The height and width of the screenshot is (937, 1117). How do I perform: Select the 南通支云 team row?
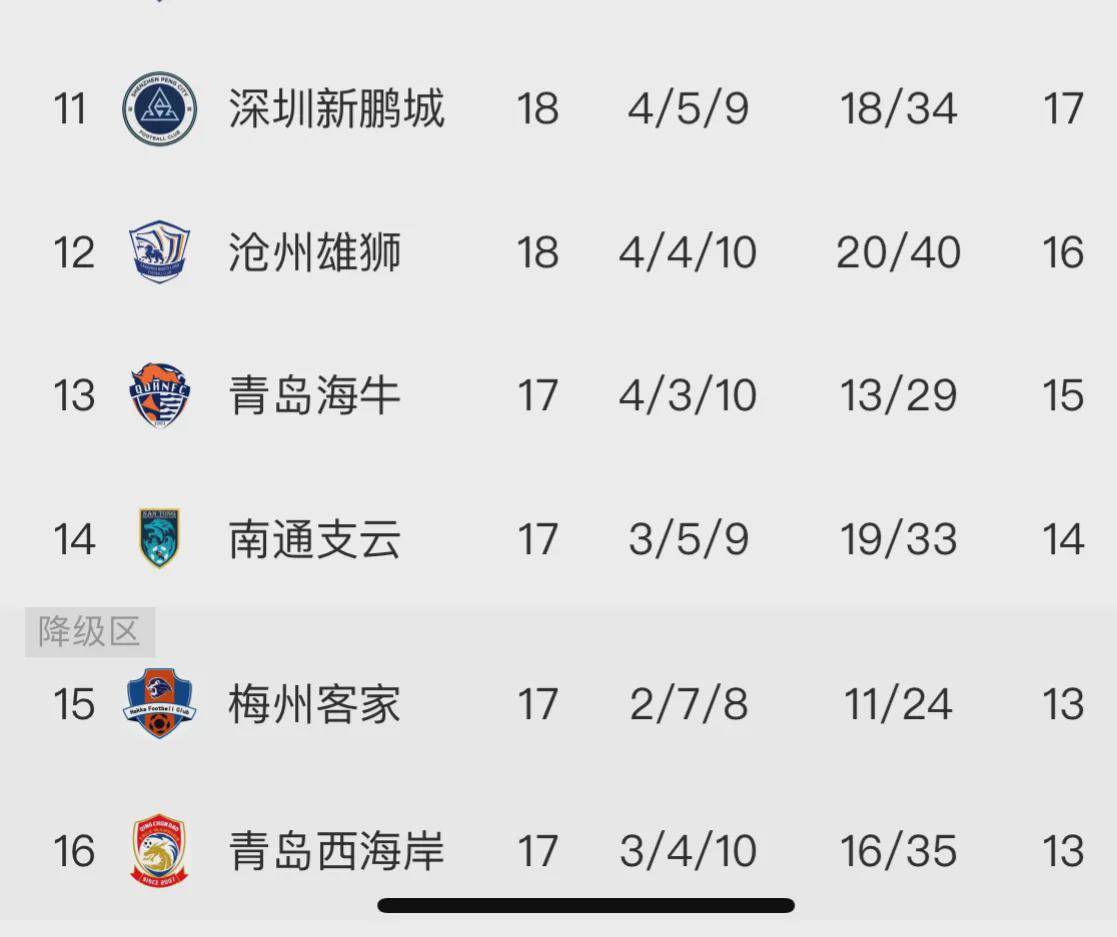point(314,540)
